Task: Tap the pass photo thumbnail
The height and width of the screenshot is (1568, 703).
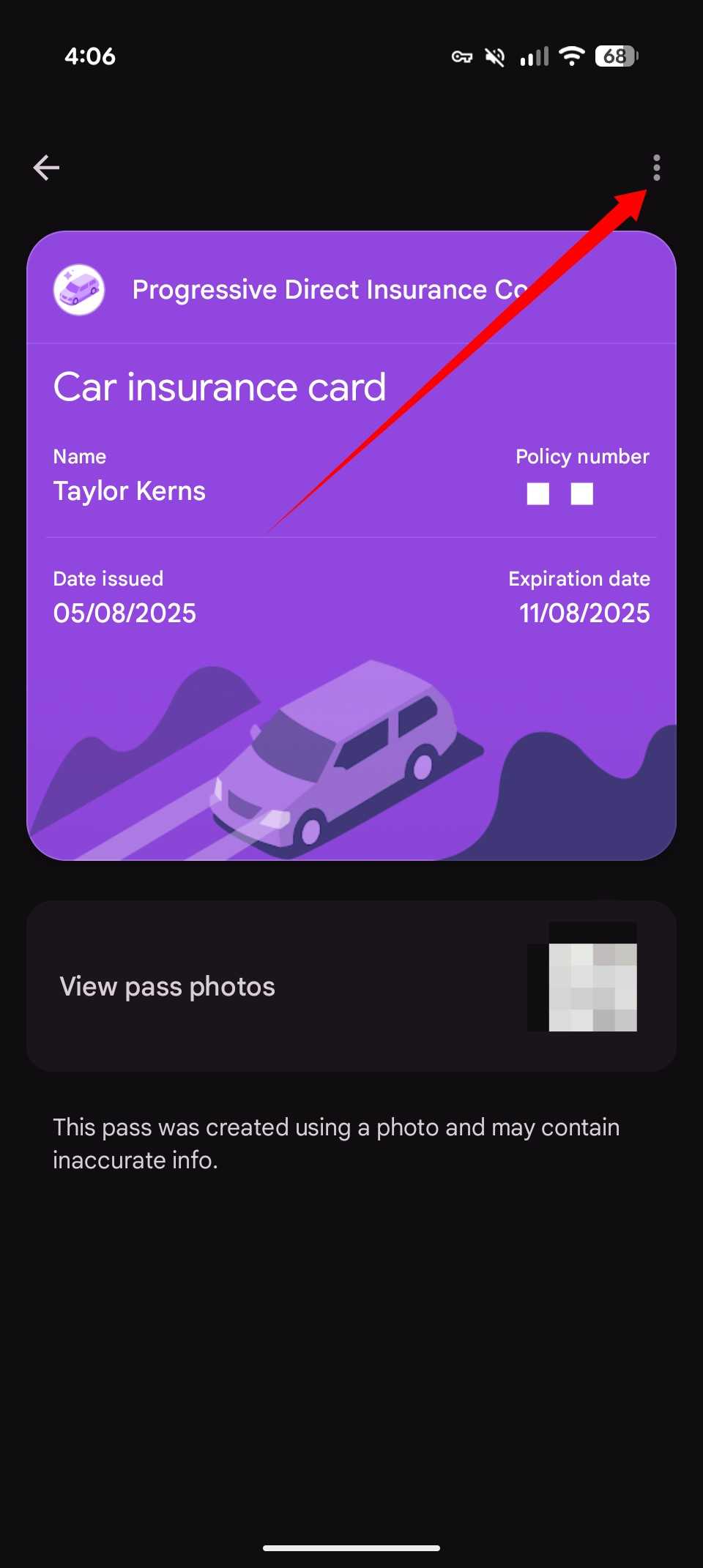Action: pos(584,980)
